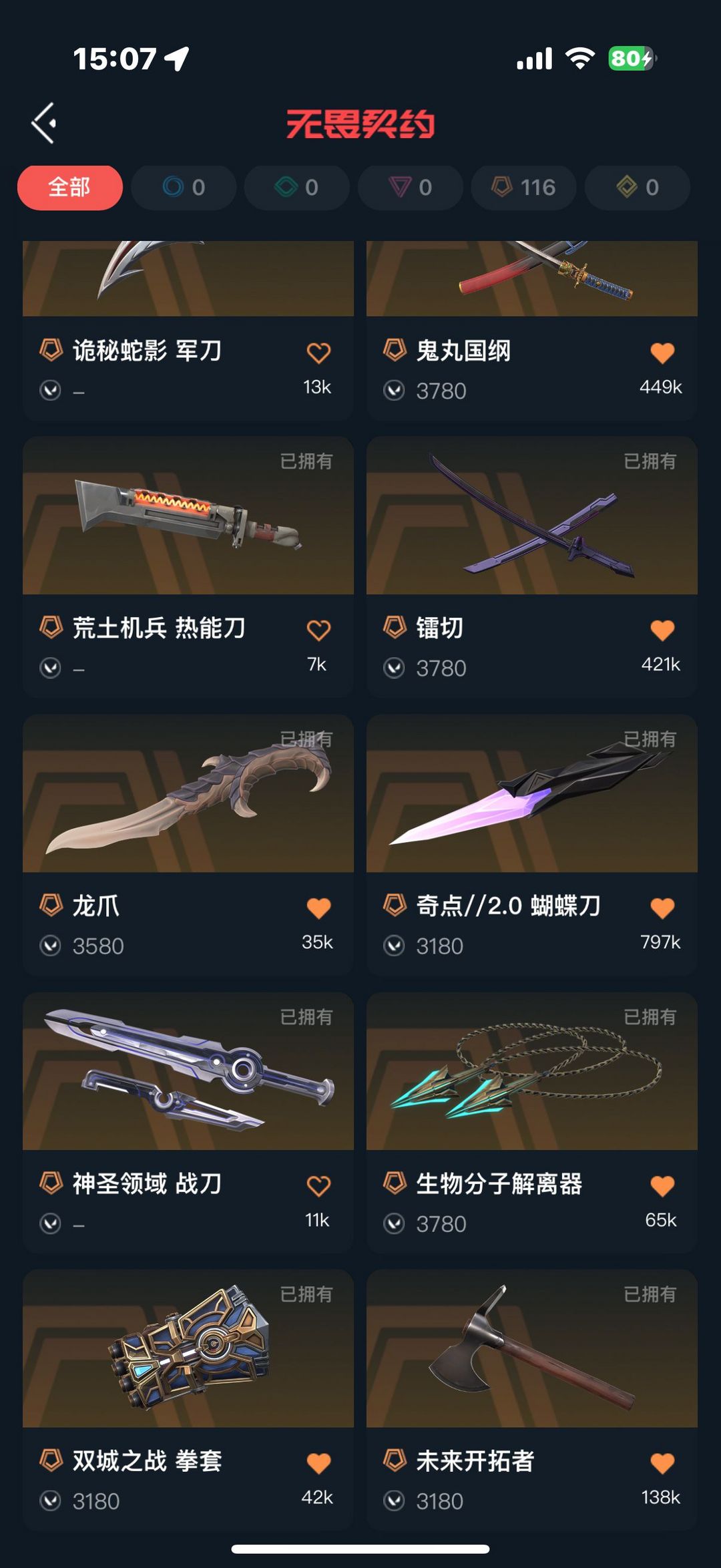Viewport: 721px width, 1568px height.
Task: Select the yellow diamond tier filter
Action: (x=638, y=187)
